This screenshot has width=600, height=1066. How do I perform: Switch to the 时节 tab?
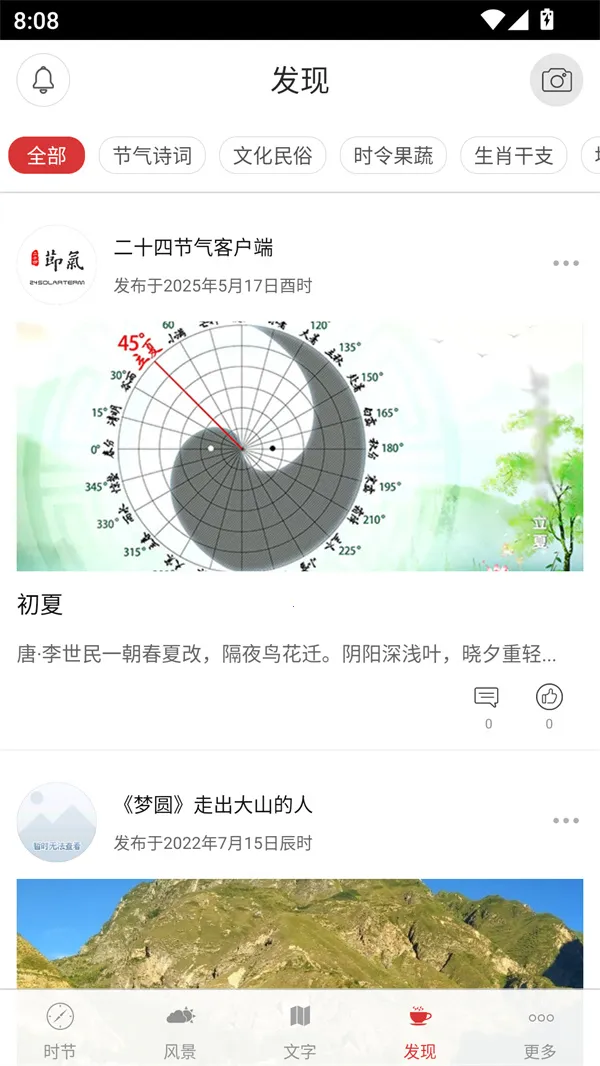coord(60,1030)
